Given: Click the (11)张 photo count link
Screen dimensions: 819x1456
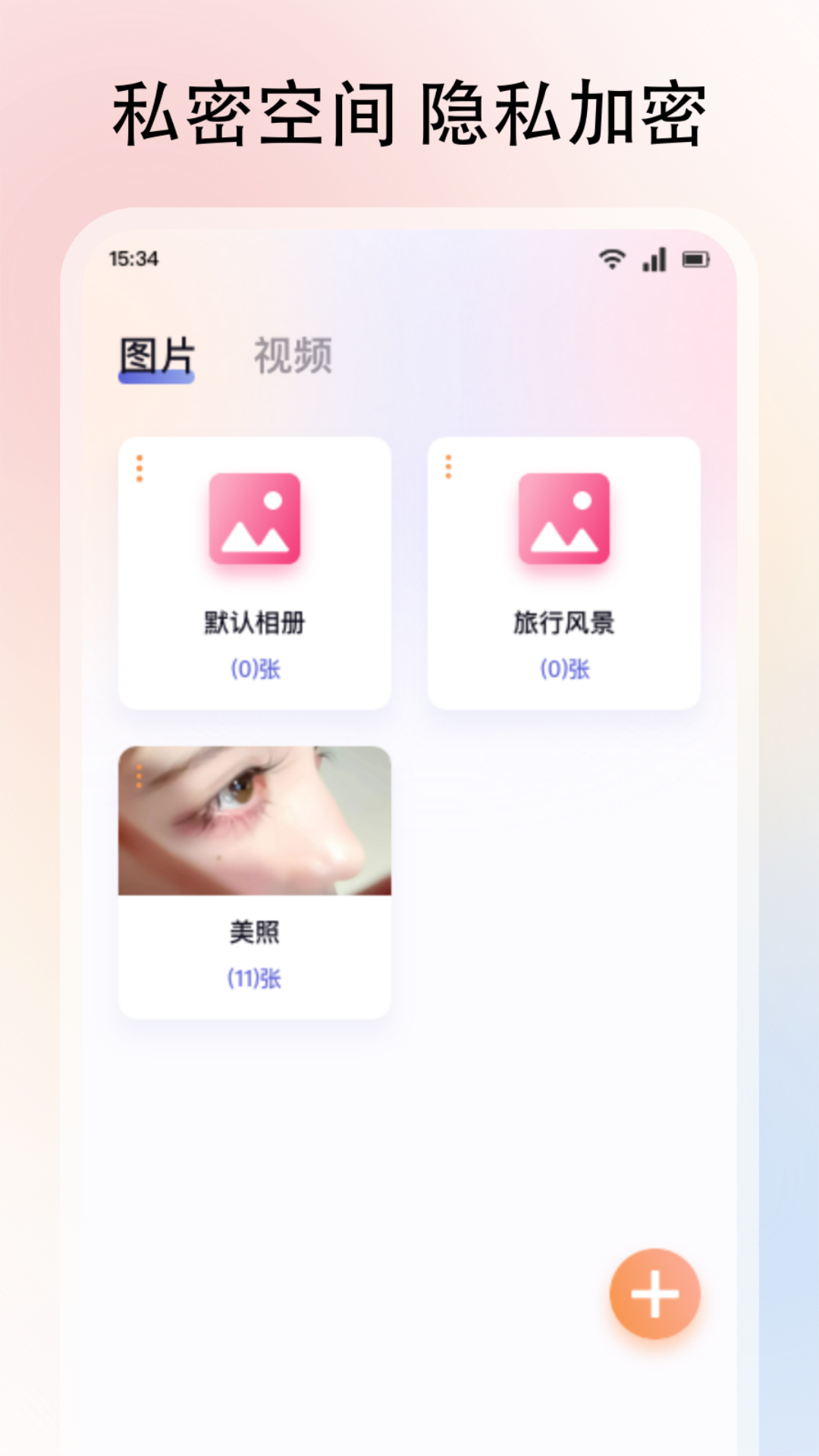Looking at the screenshot, I should coord(253,978).
